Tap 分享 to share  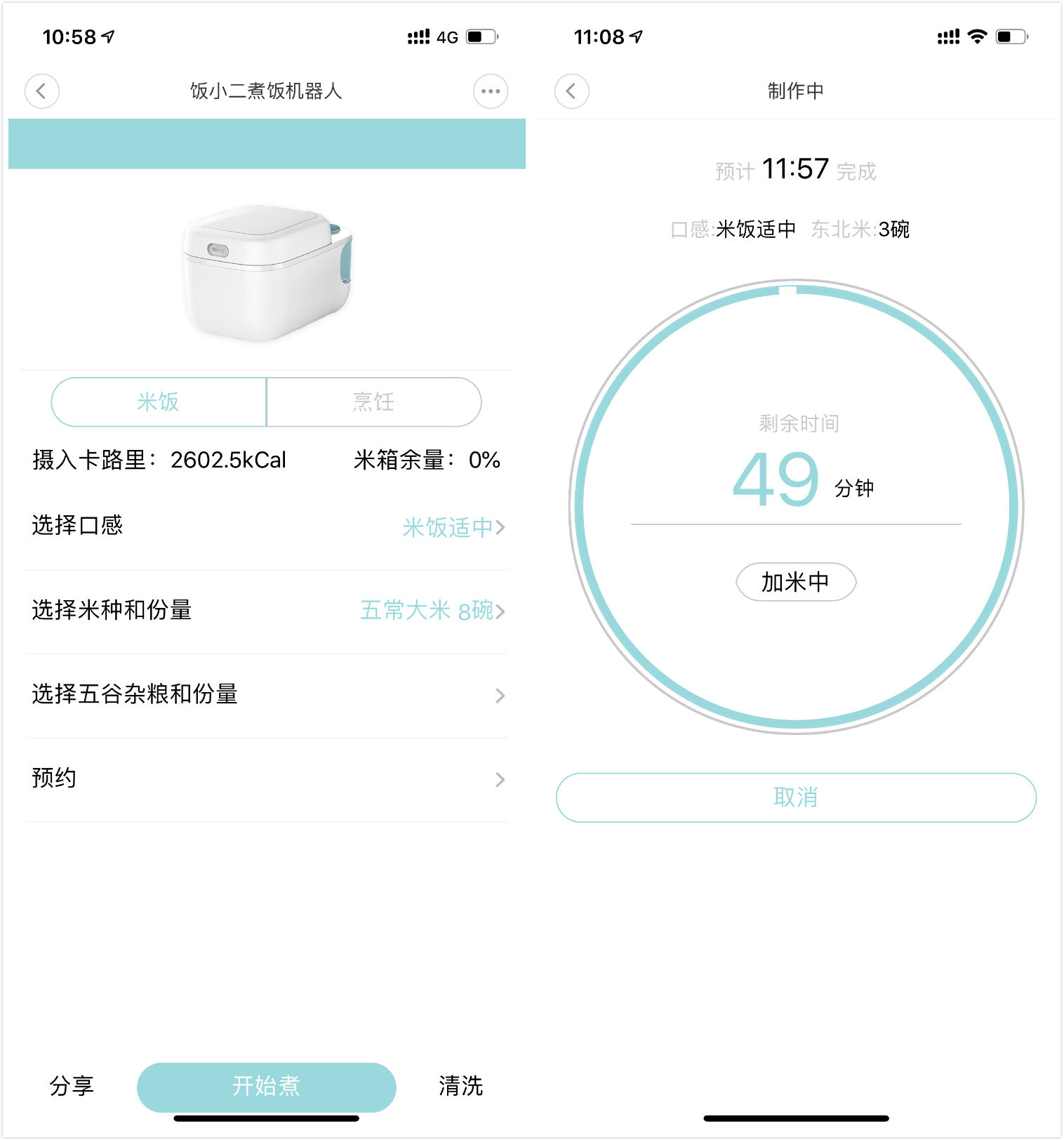[72, 1086]
